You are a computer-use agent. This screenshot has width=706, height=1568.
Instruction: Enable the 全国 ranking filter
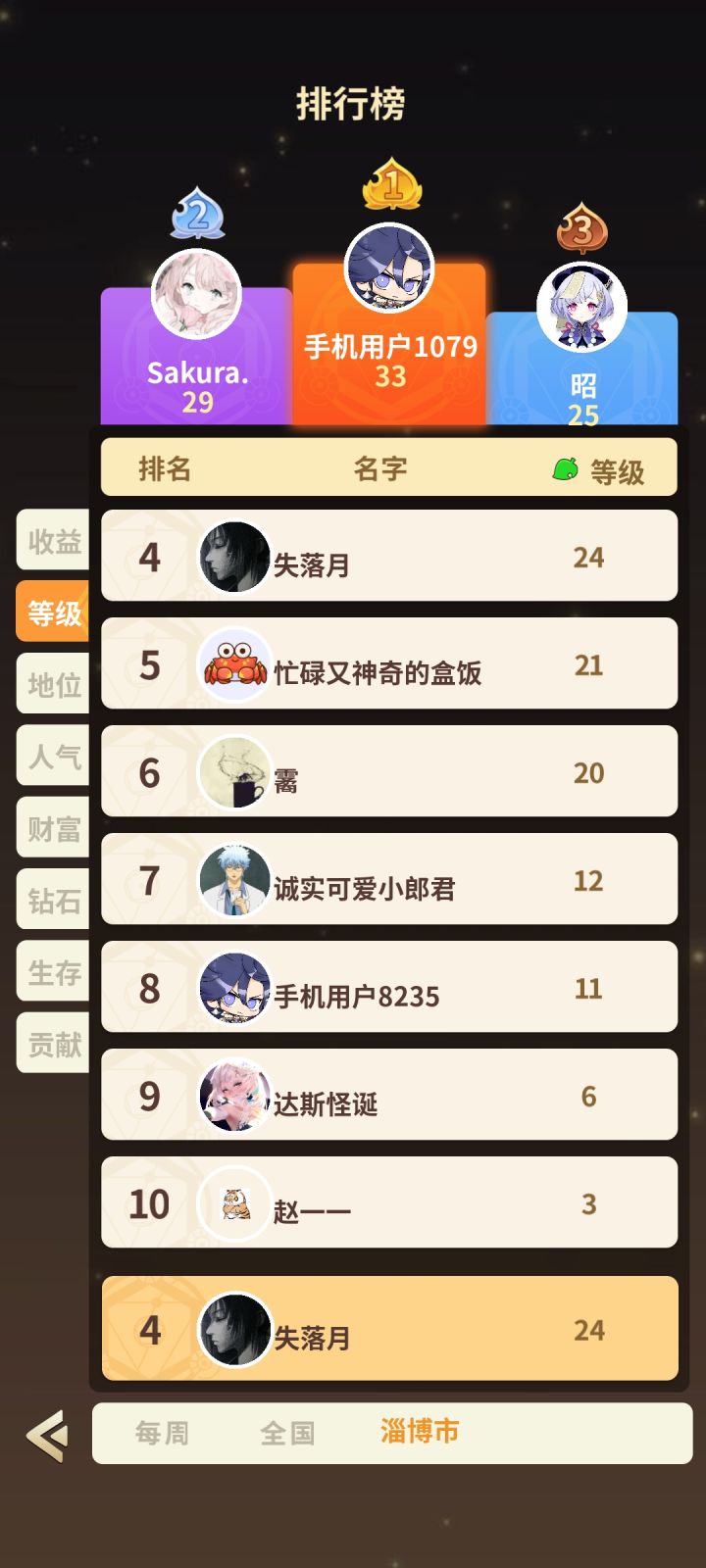pyautogui.click(x=286, y=1432)
